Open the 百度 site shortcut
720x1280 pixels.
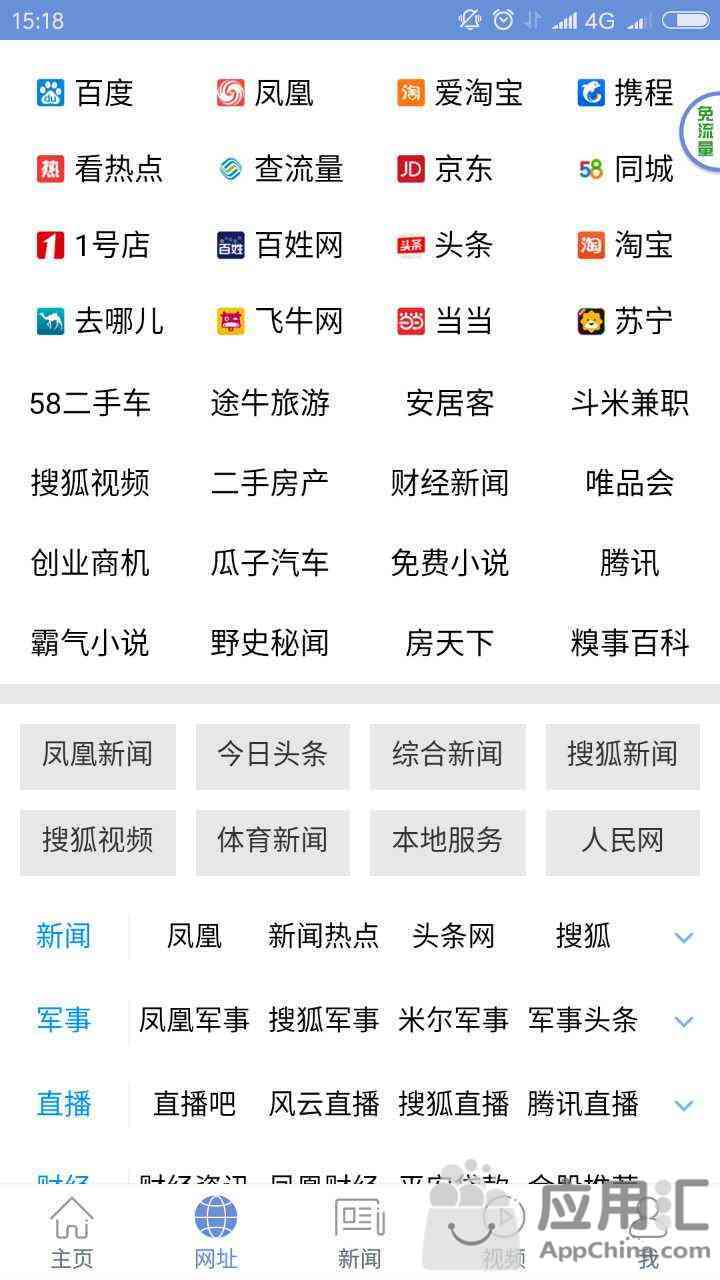click(x=85, y=93)
